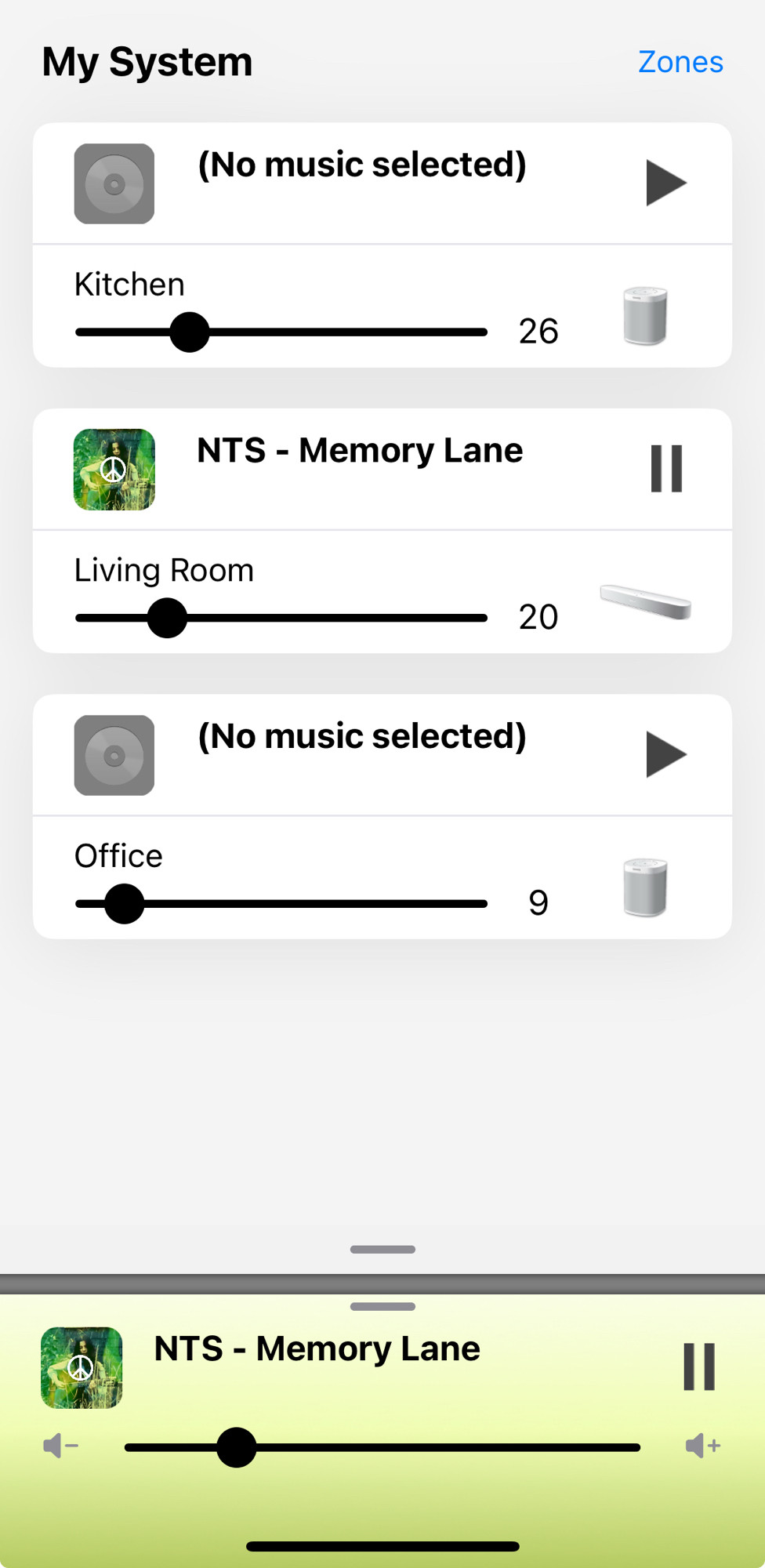Open the Living Room NTS album art card

114,470
